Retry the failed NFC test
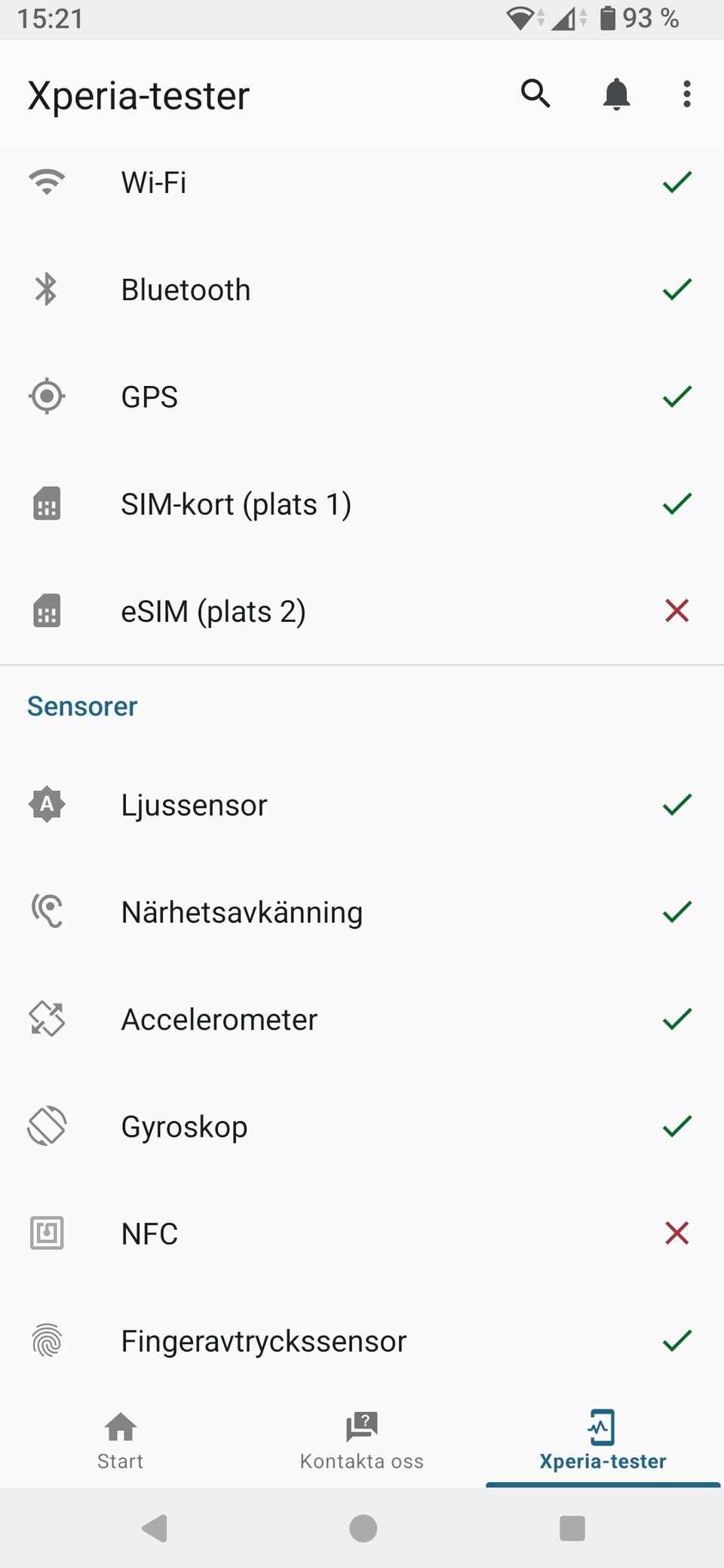 pos(362,1233)
